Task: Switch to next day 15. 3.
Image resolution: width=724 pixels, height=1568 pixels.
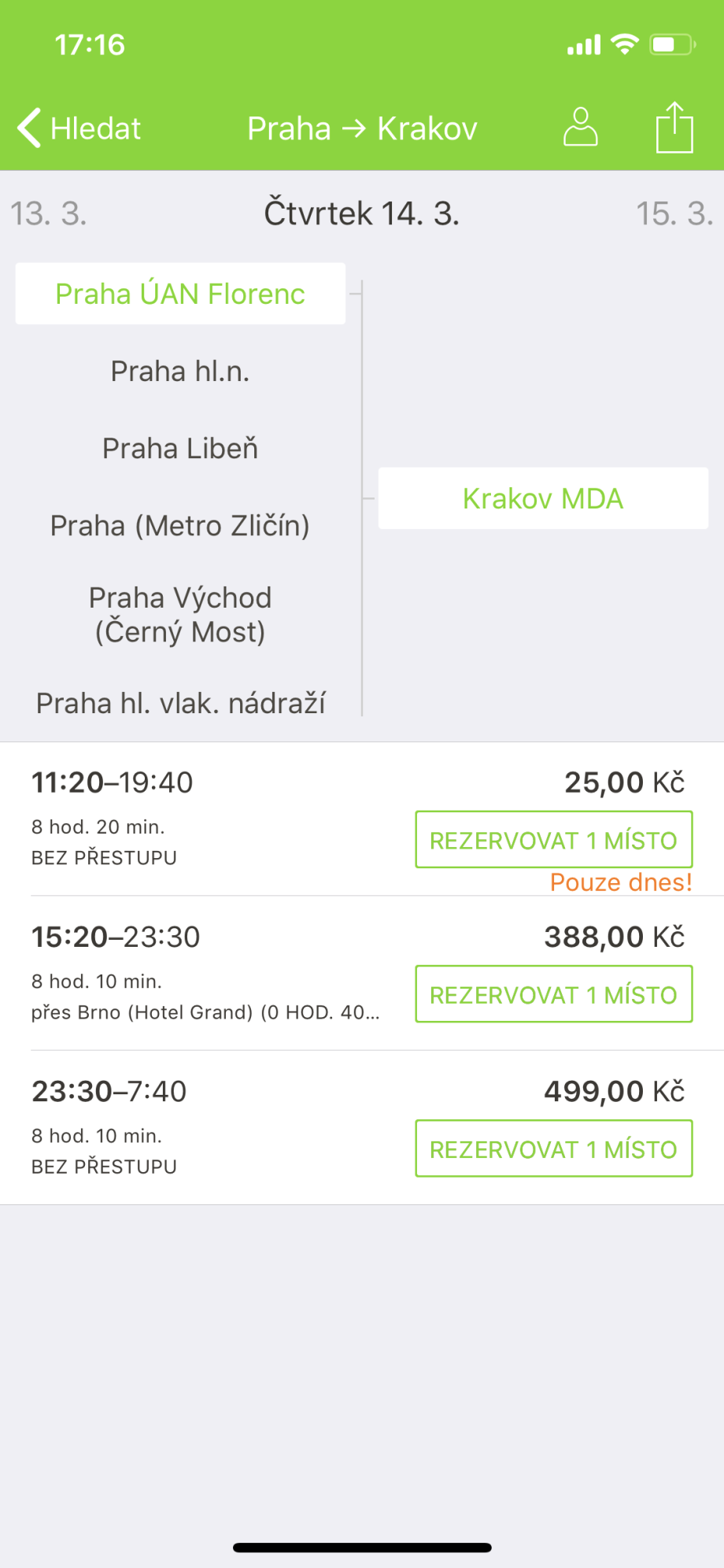Action: pyautogui.click(x=674, y=214)
